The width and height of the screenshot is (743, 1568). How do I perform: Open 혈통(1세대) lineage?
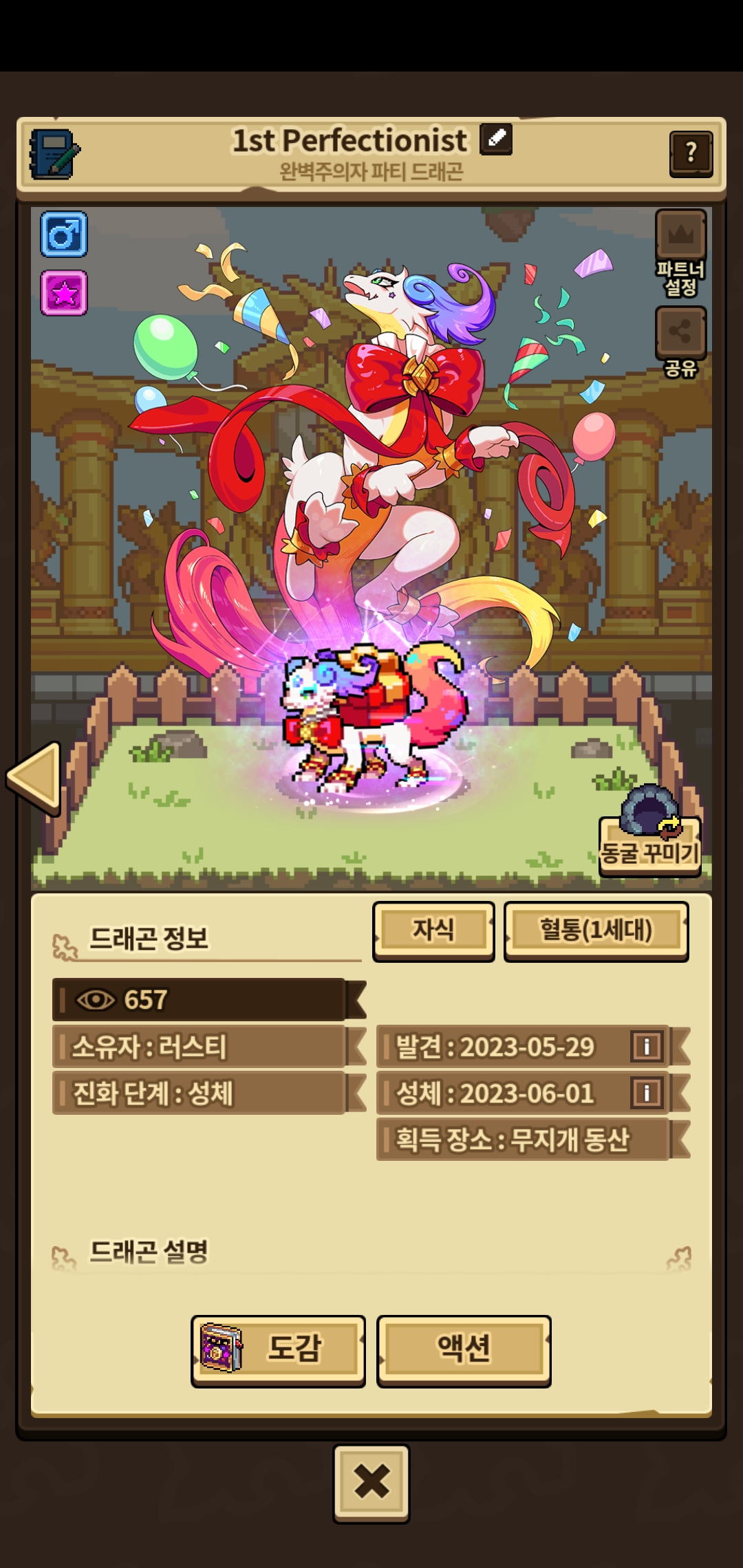click(596, 930)
